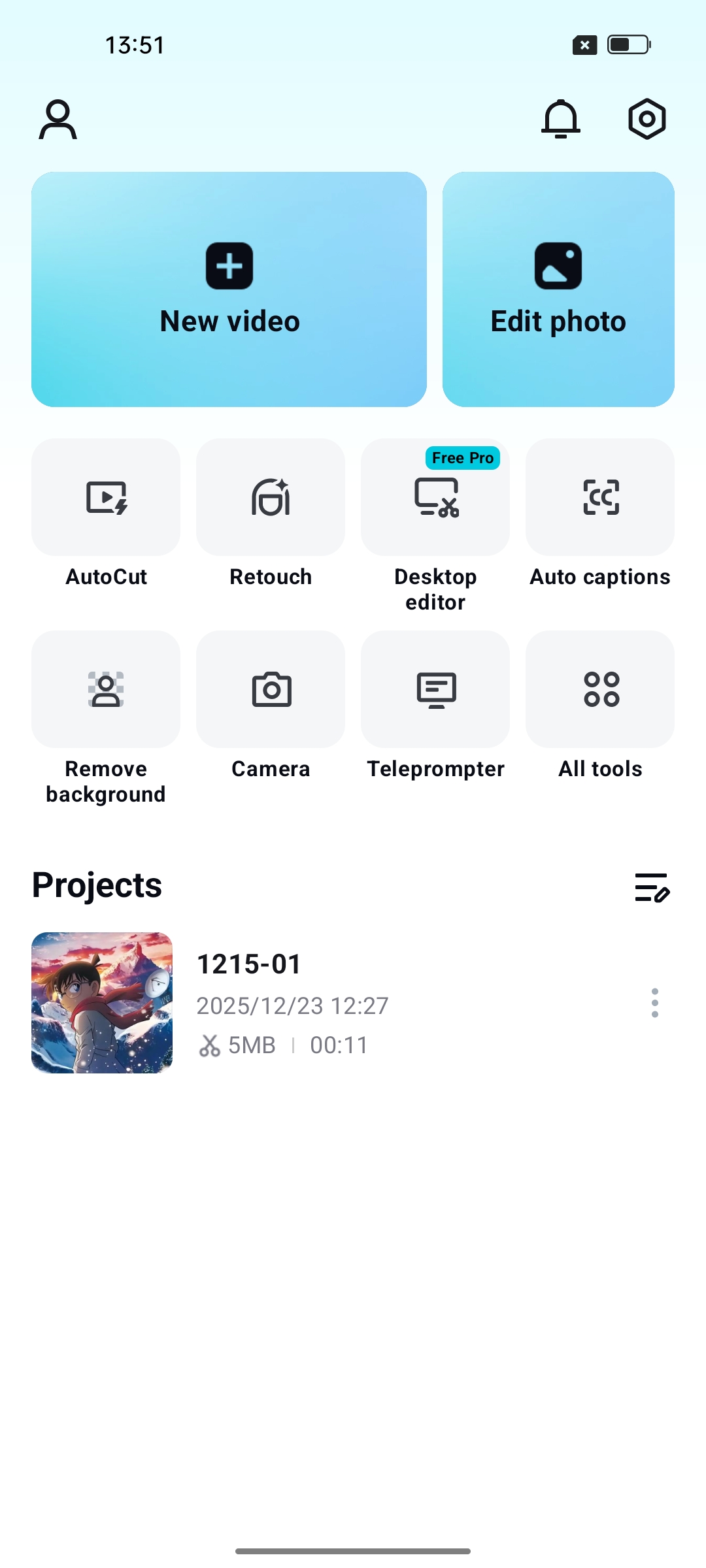Open the settings gear

pos(647,119)
